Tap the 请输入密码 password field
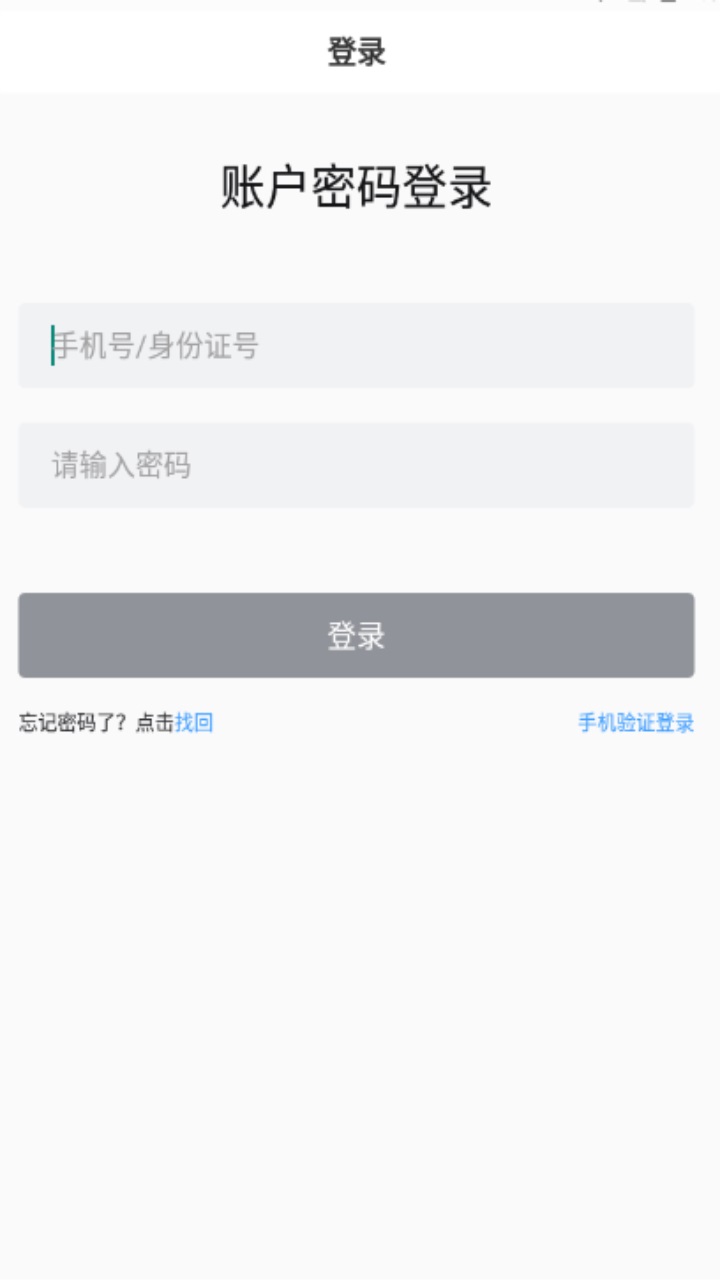Screen dimensions: 720x1280 pos(356,465)
